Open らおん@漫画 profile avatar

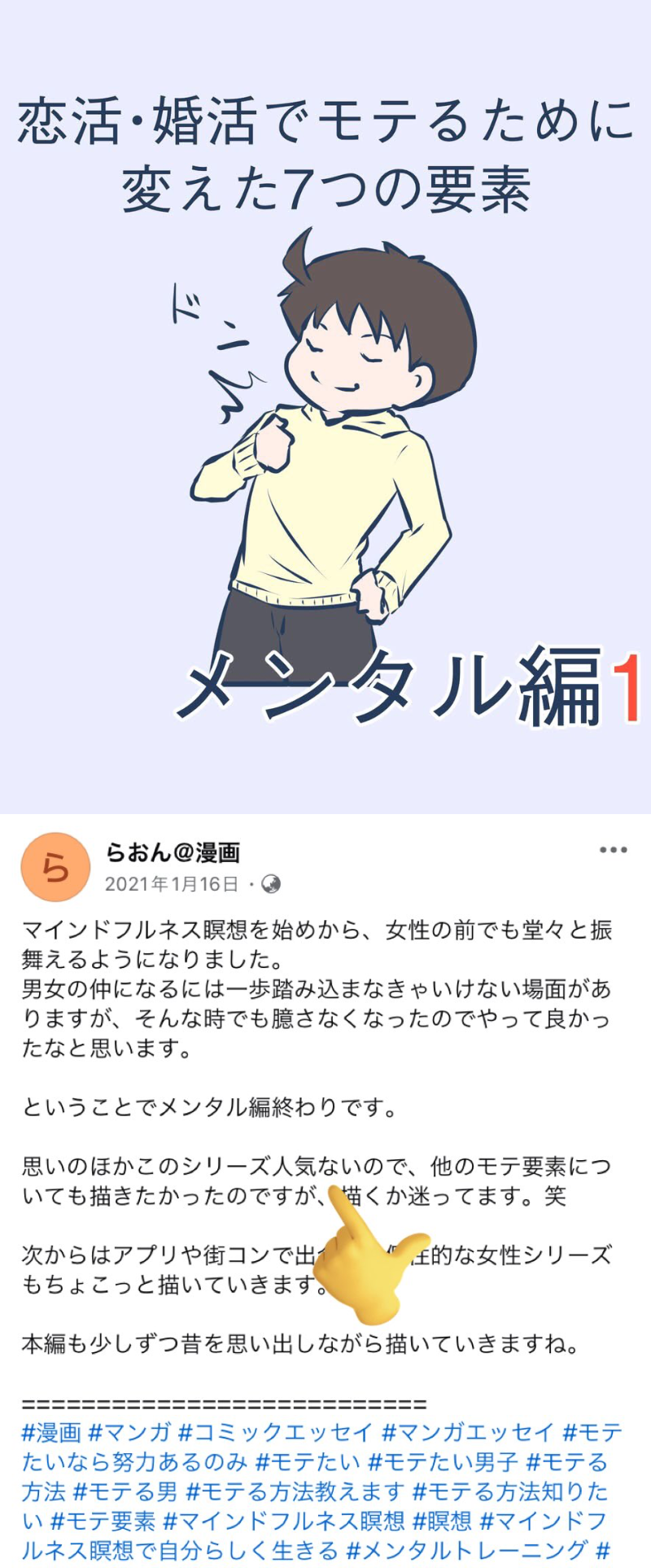click(55, 867)
